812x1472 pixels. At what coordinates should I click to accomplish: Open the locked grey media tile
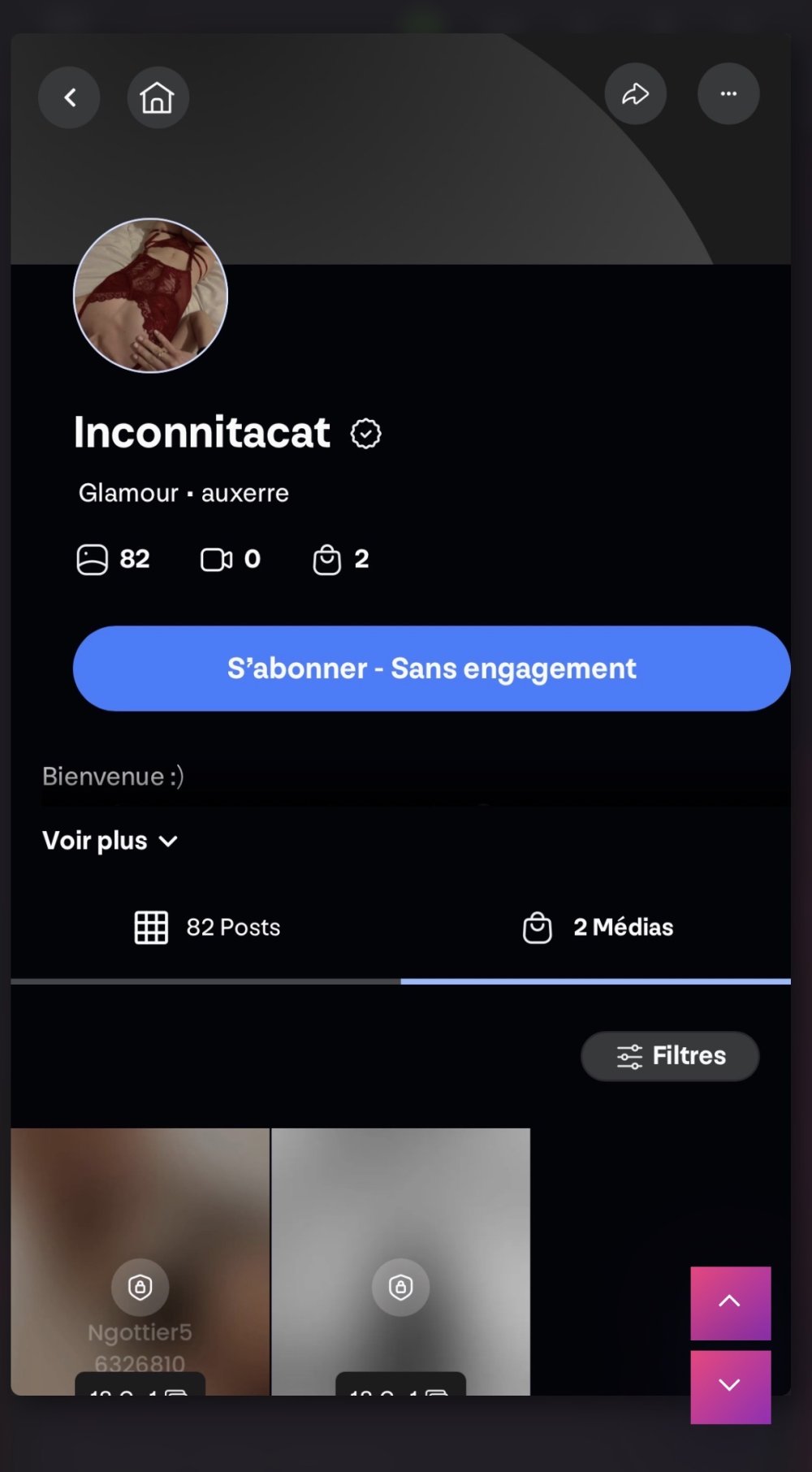tap(400, 1261)
